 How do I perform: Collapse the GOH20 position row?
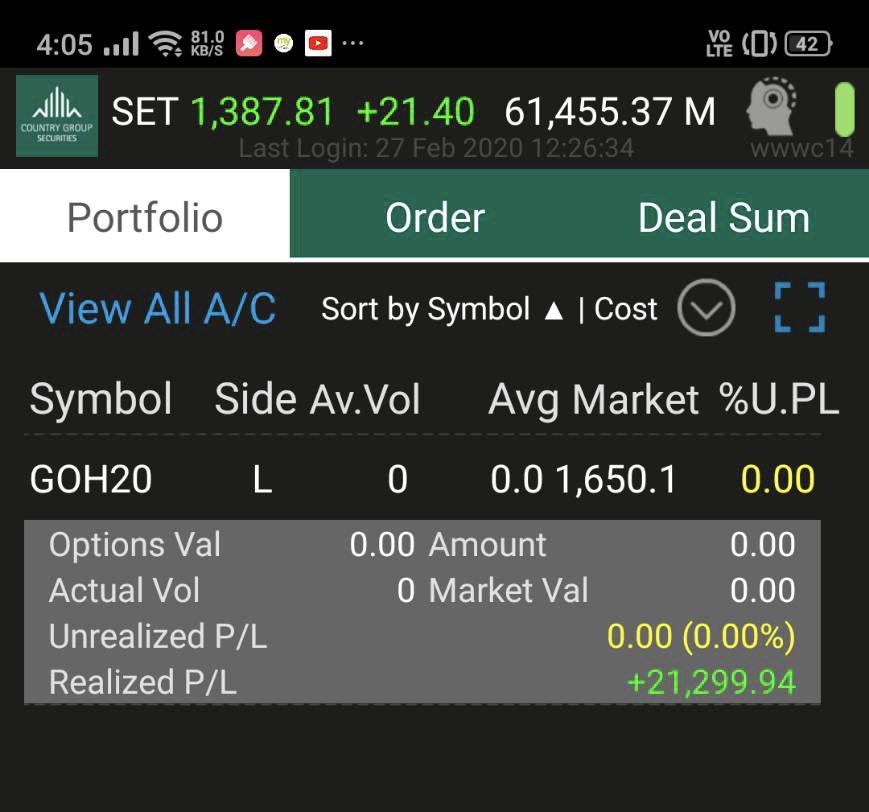(x=422, y=479)
